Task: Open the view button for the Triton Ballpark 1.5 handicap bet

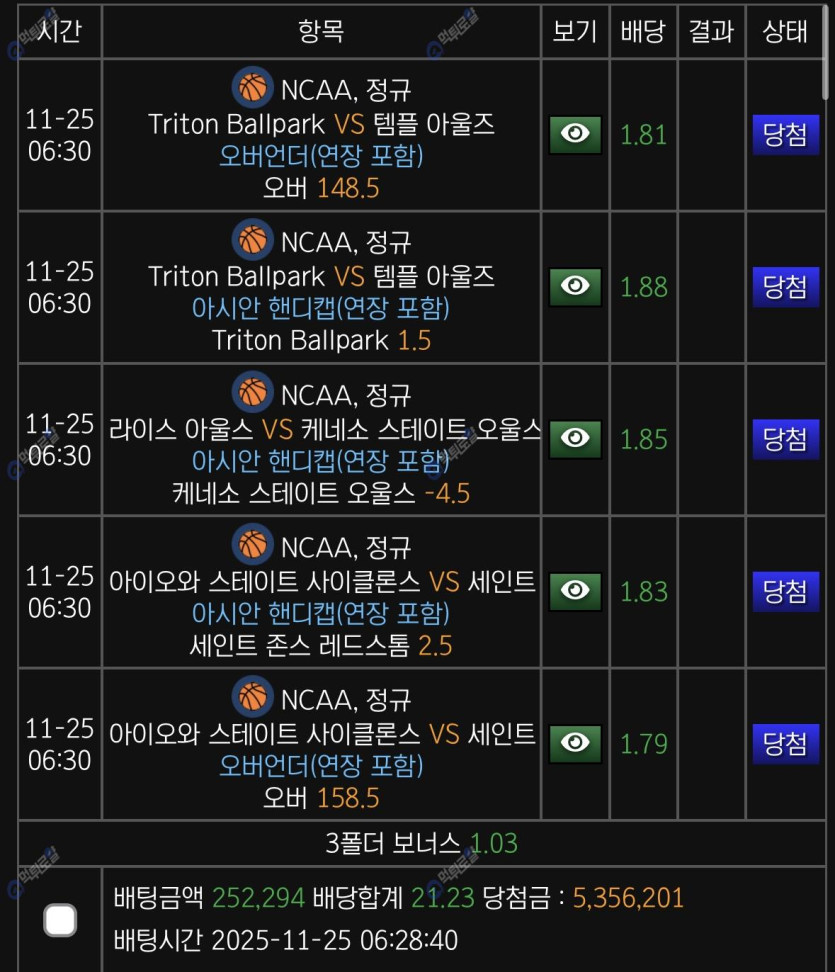Action: coord(575,287)
